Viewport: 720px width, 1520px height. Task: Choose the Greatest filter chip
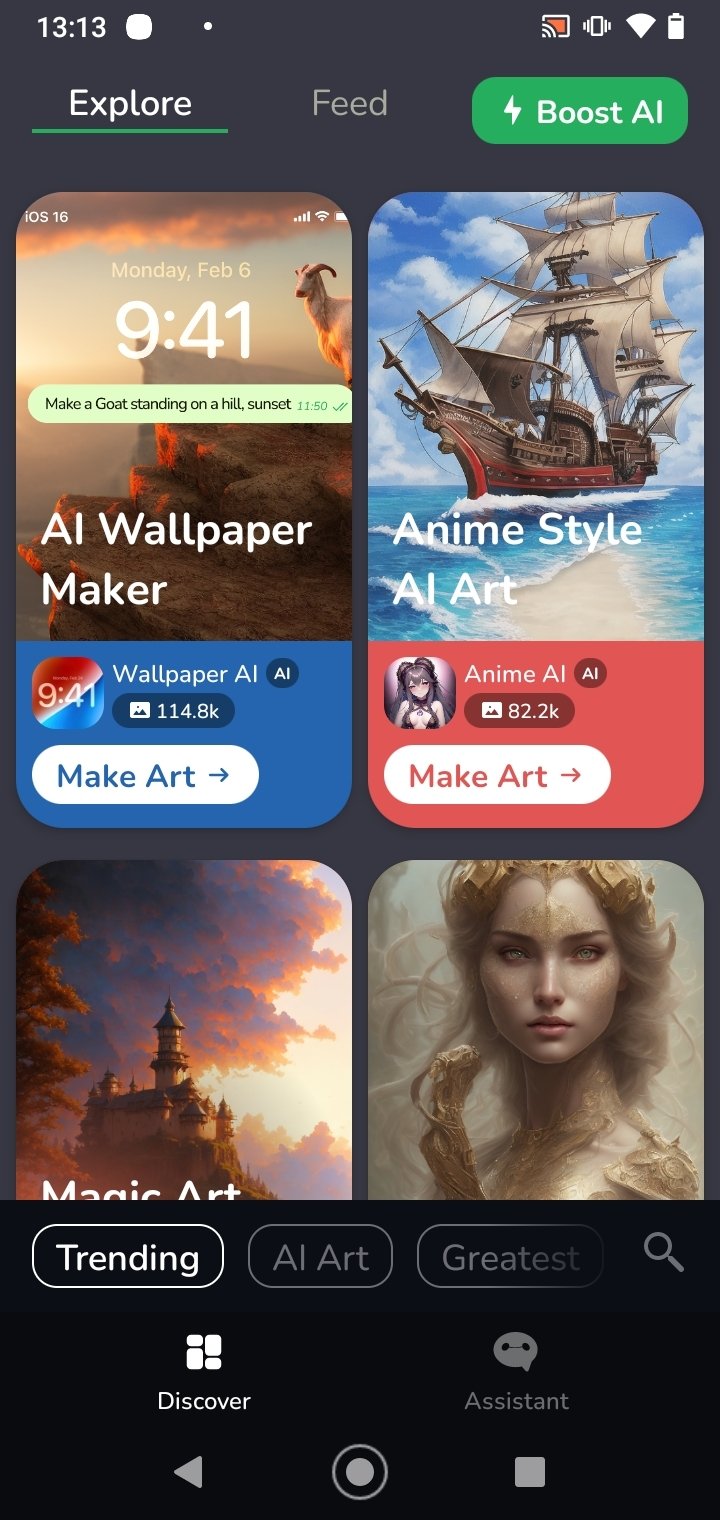pos(510,1256)
